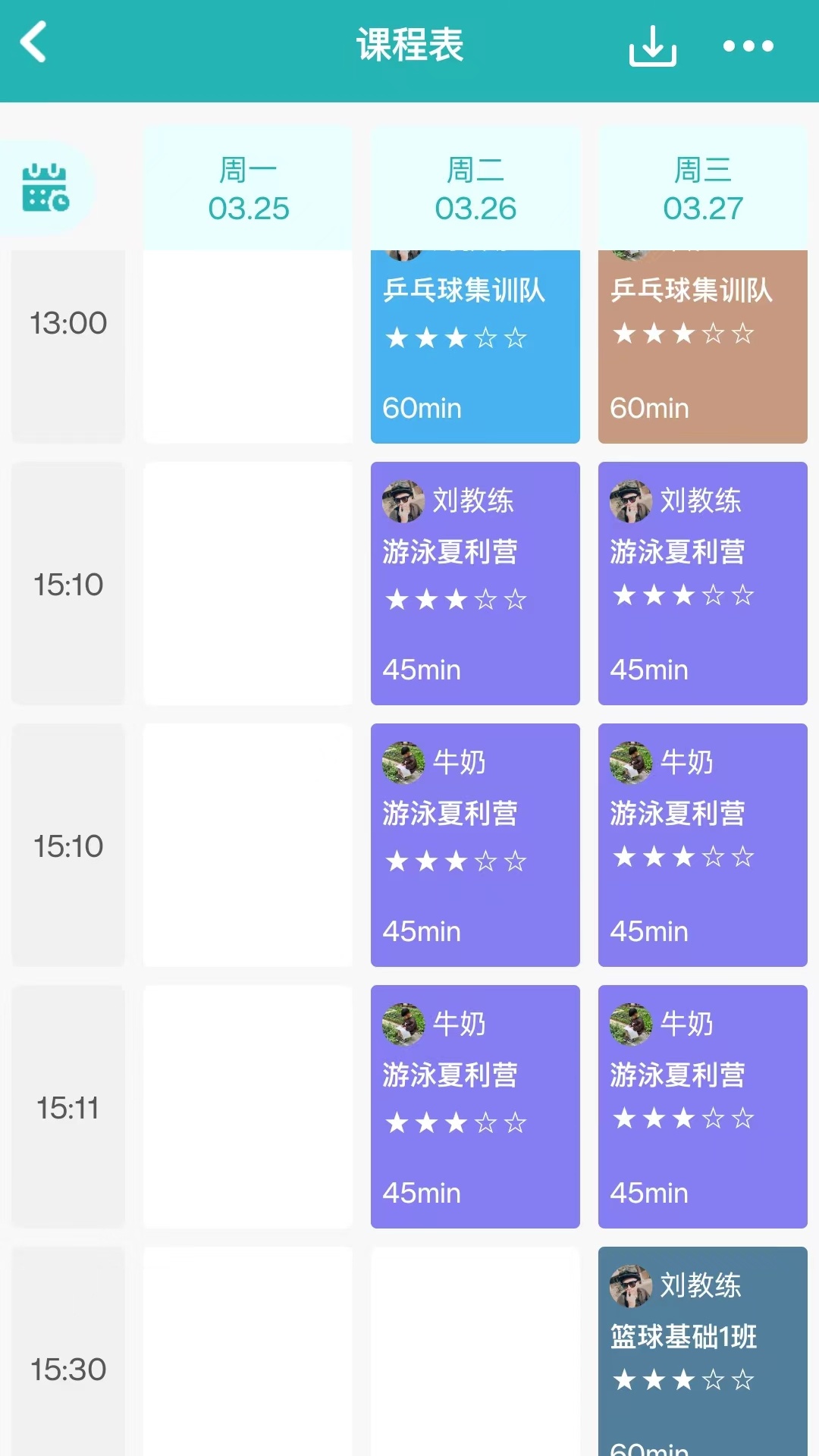Viewport: 819px width, 1456px height.
Task: Open the 周二 03.26 column header
Action: click(x=475, y=188)
